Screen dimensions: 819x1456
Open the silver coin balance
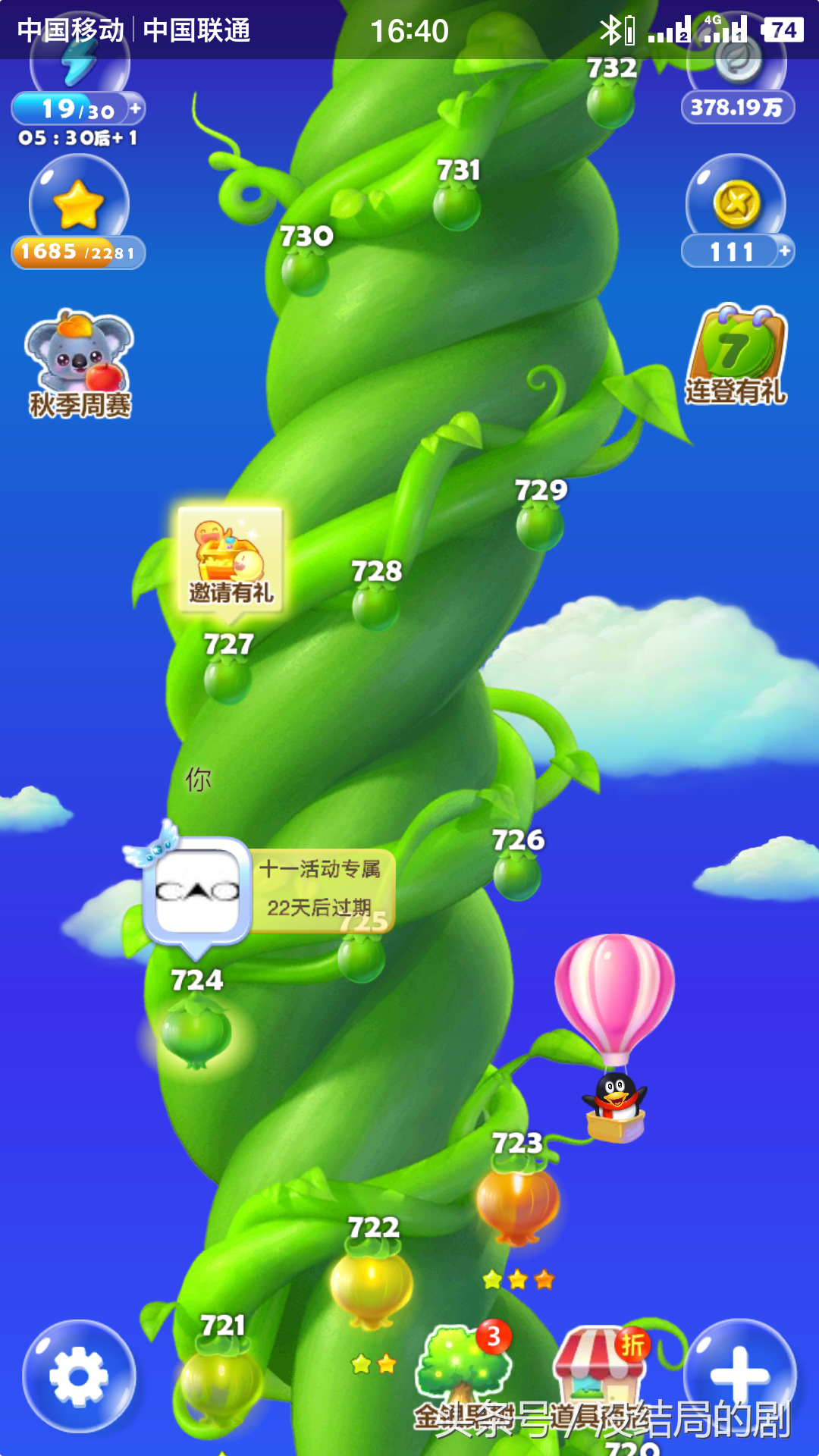pos(737,83)
